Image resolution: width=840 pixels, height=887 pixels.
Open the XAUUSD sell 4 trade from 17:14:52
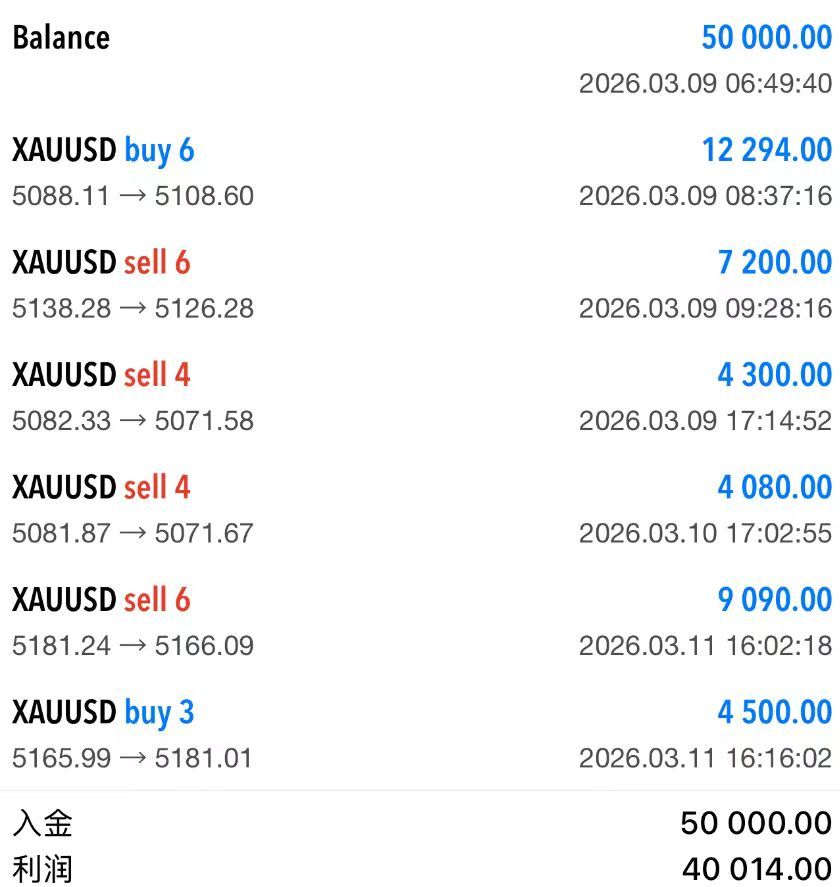pos(100,374)
